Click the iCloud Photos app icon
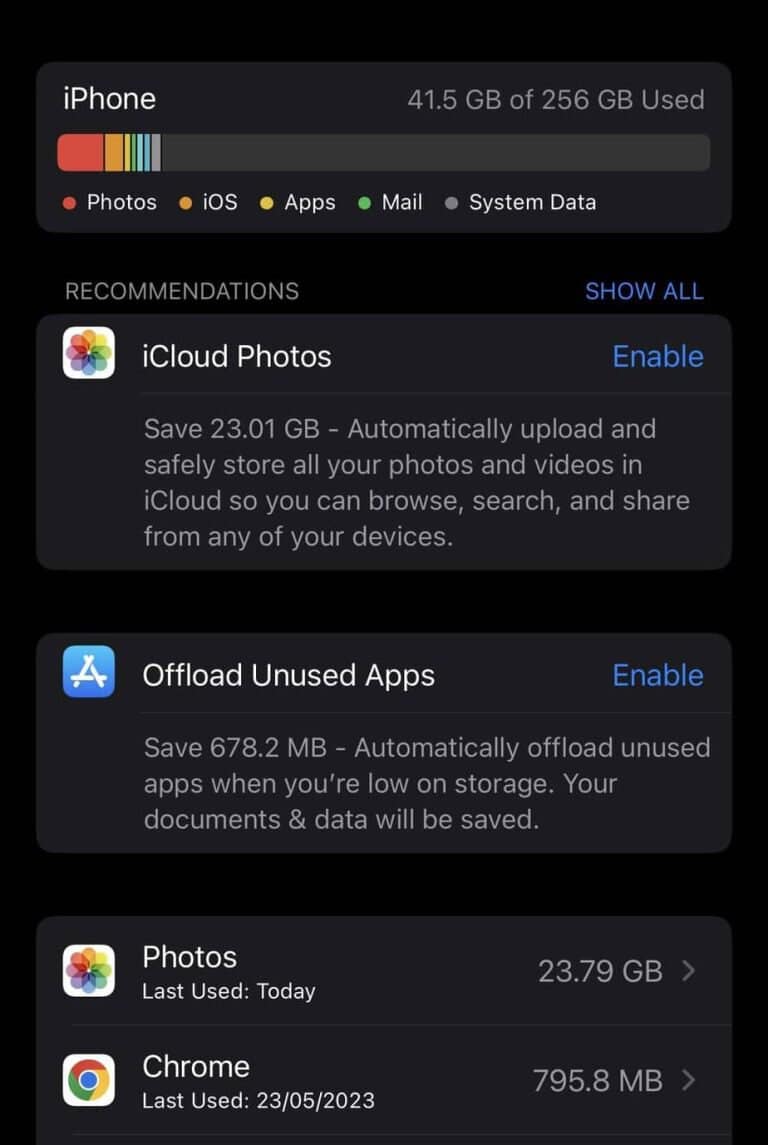 point(87,354)
